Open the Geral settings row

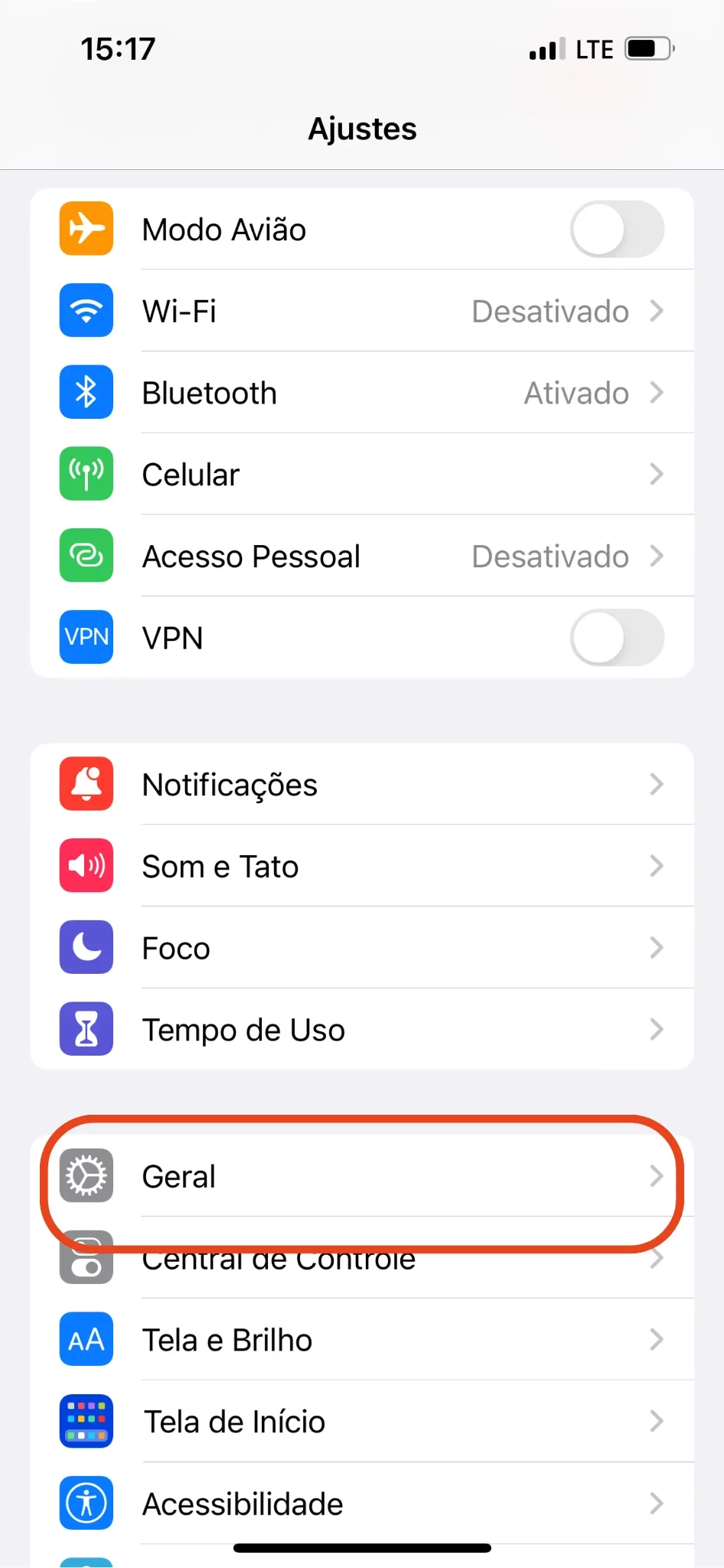(x=362, y=1177)
